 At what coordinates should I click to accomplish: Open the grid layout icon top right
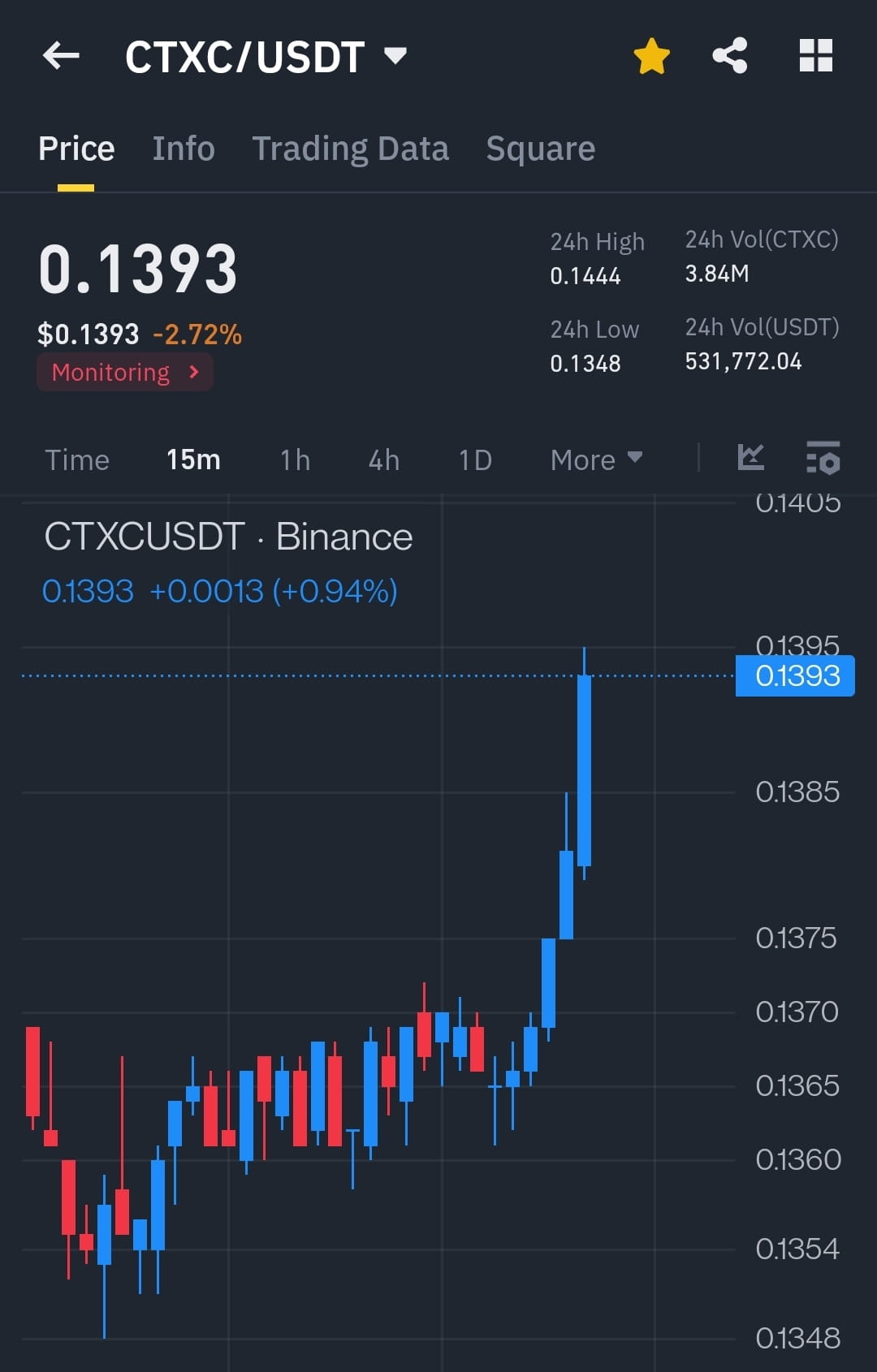[x=816, y=55]
